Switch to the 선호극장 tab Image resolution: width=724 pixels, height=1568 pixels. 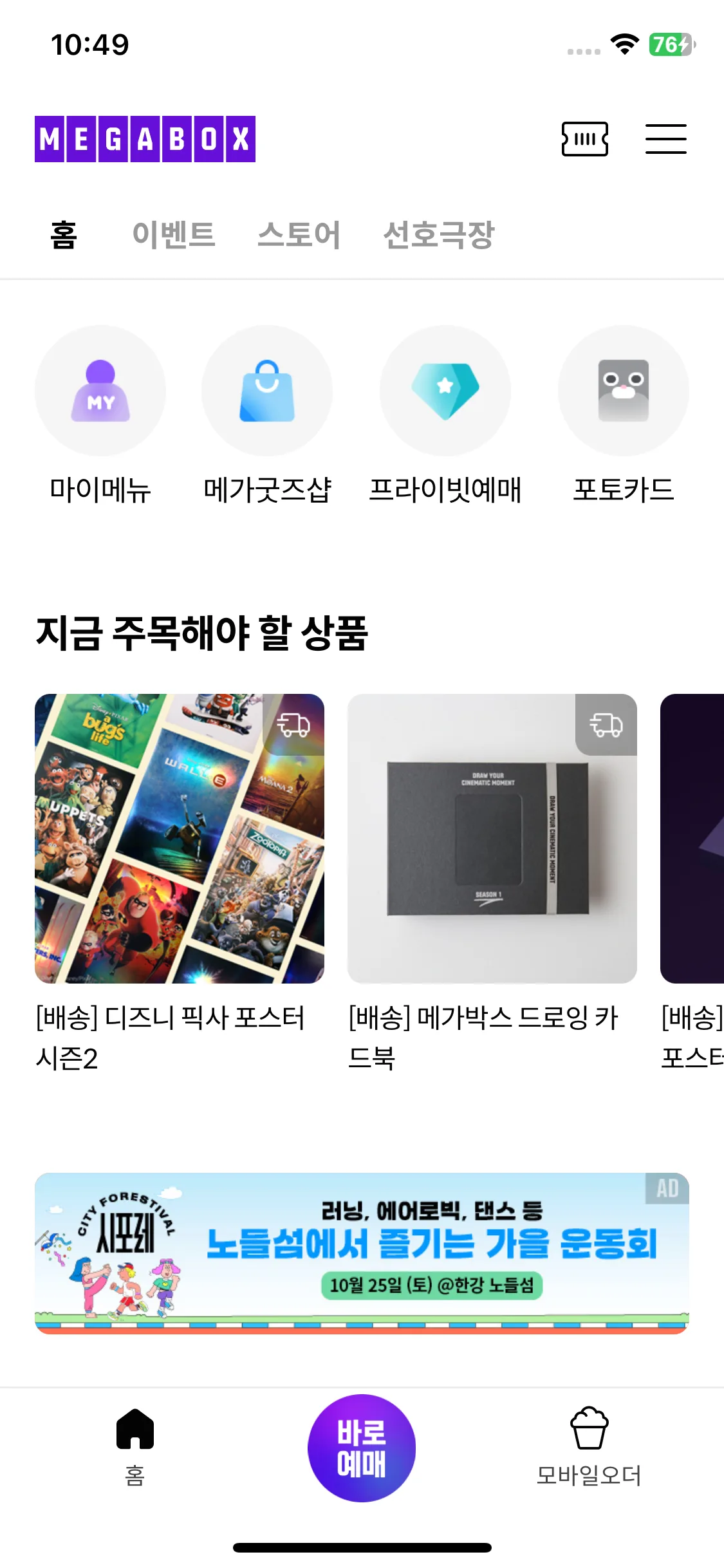(438, 234)
